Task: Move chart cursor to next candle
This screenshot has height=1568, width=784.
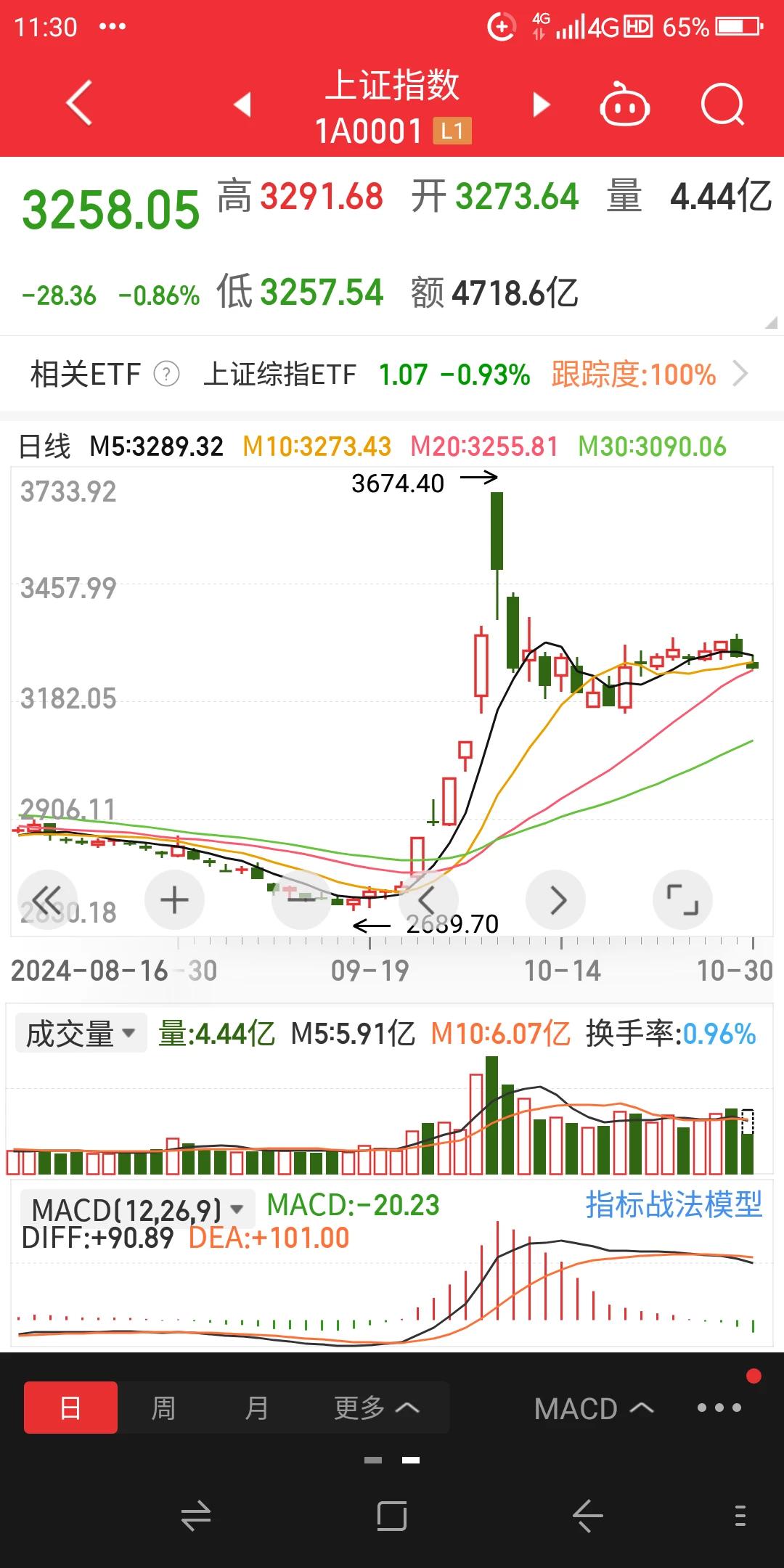Action: 556,900
